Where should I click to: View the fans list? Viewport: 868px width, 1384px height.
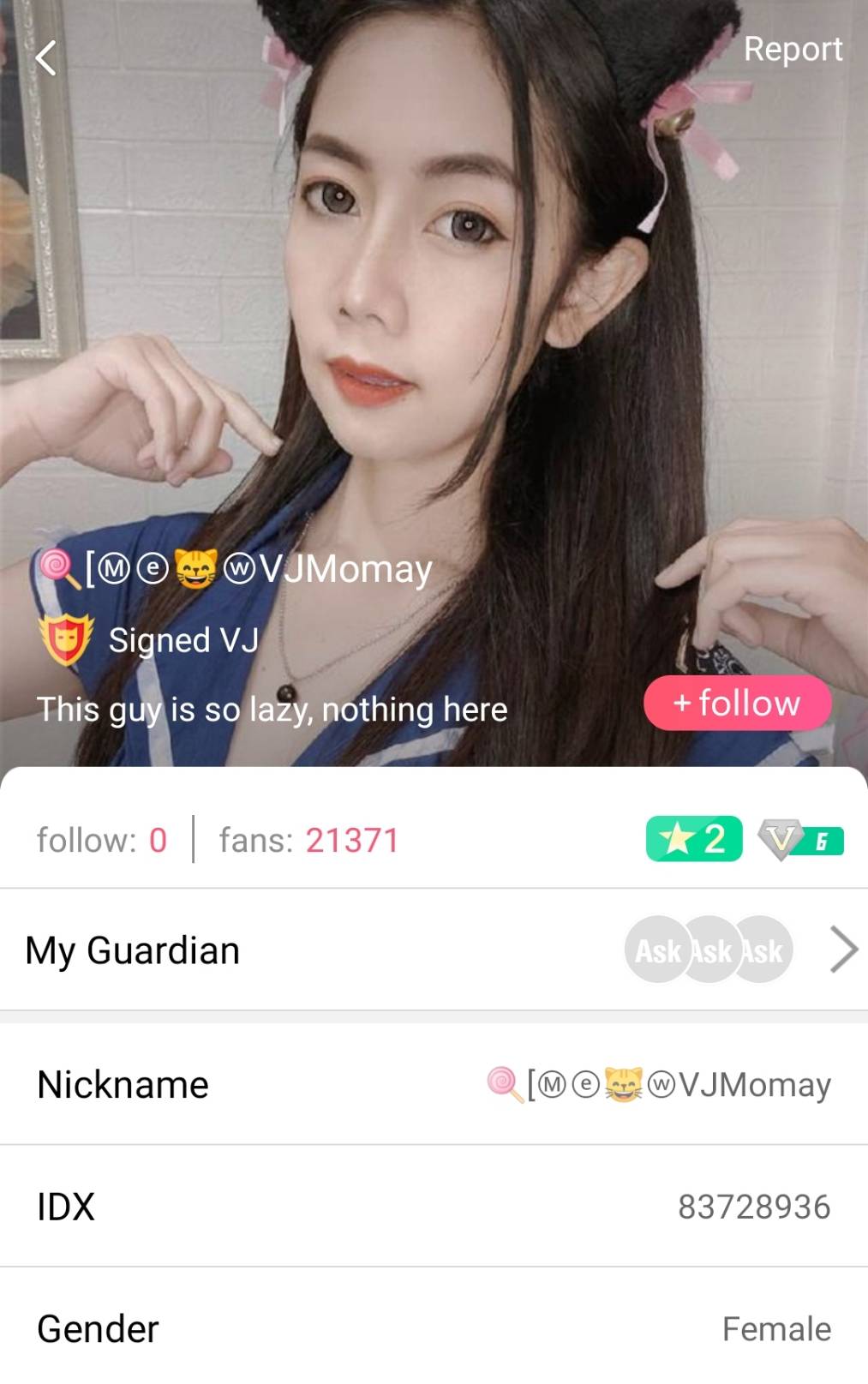[x=309, y=840]
